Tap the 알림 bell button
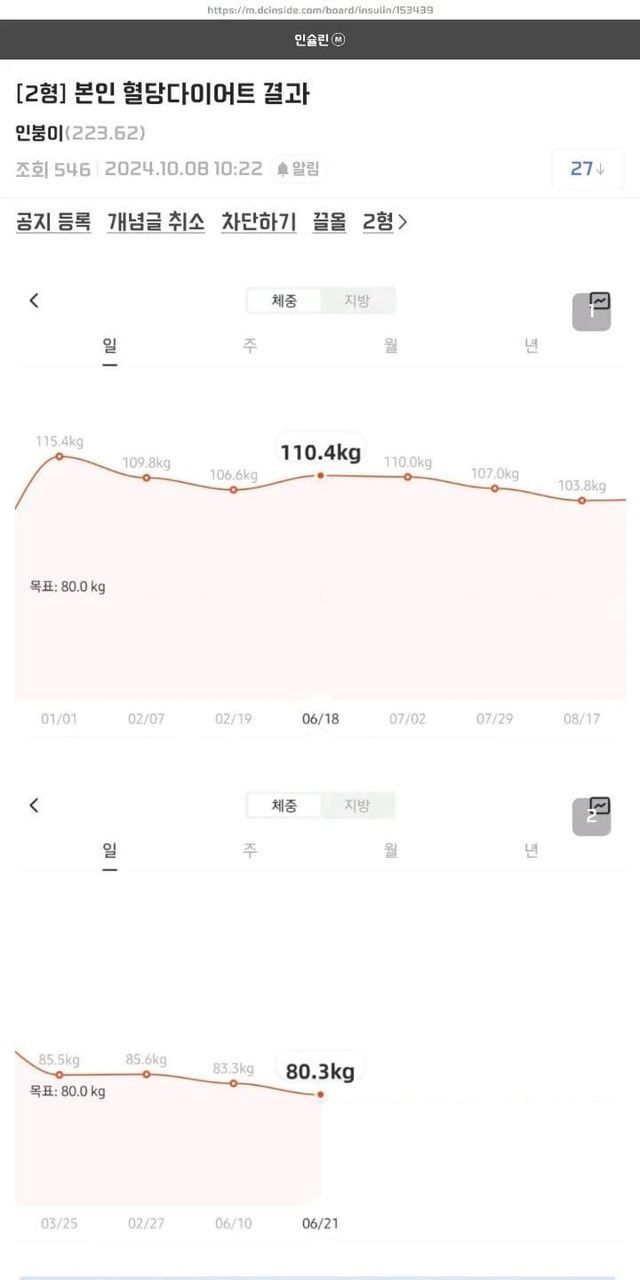Screen dimensions: 640x1280 pos(298,169)
